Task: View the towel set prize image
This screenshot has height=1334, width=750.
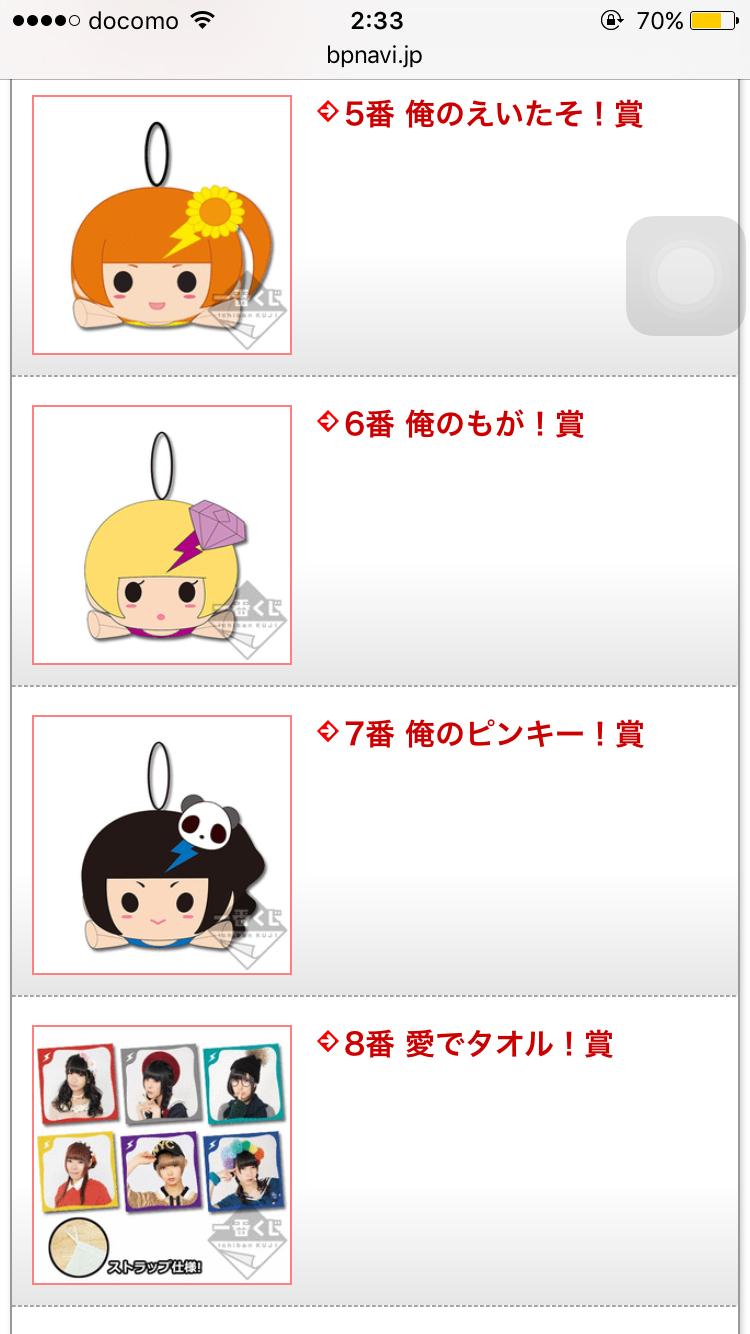Action: tap(162, 1155)
